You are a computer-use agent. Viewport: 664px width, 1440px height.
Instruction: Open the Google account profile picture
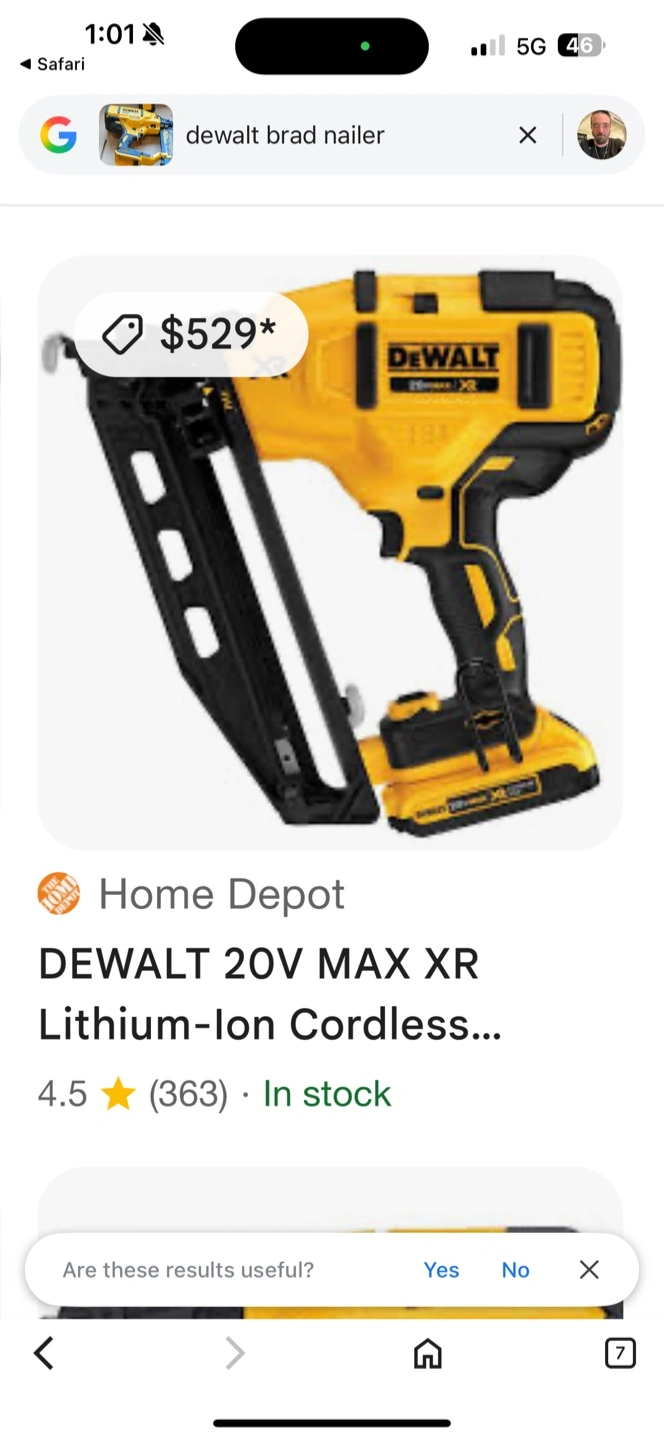pos(602,135)
